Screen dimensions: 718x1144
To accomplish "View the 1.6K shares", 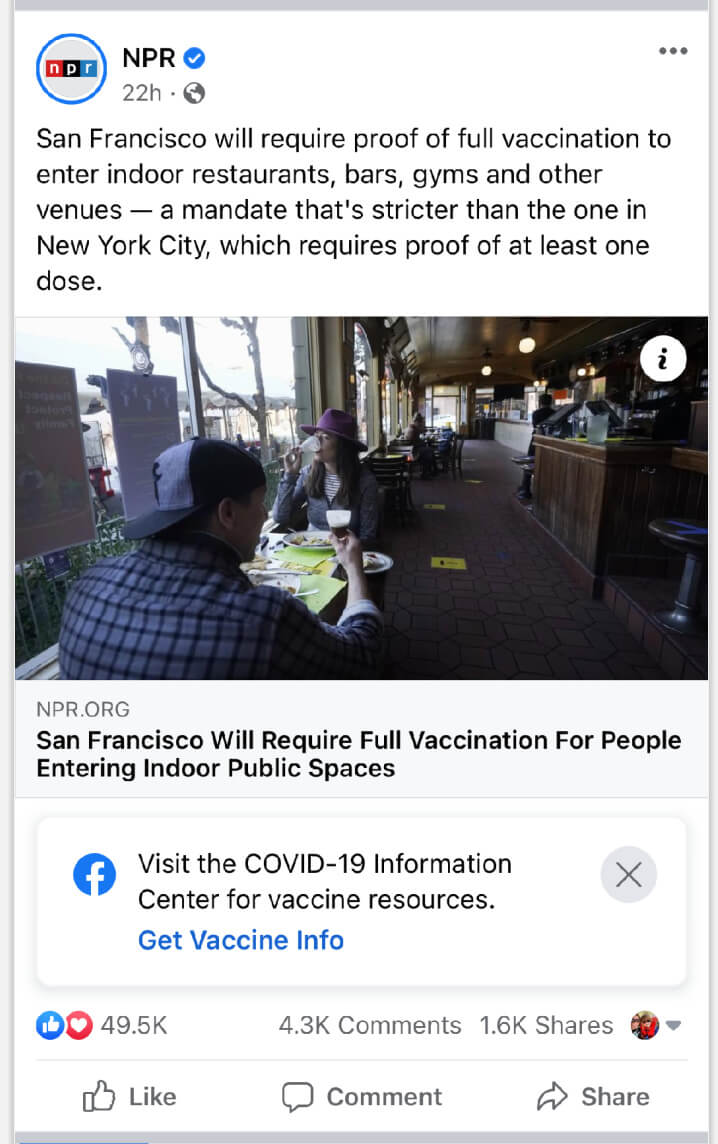I will click(x=546, y=1025).
